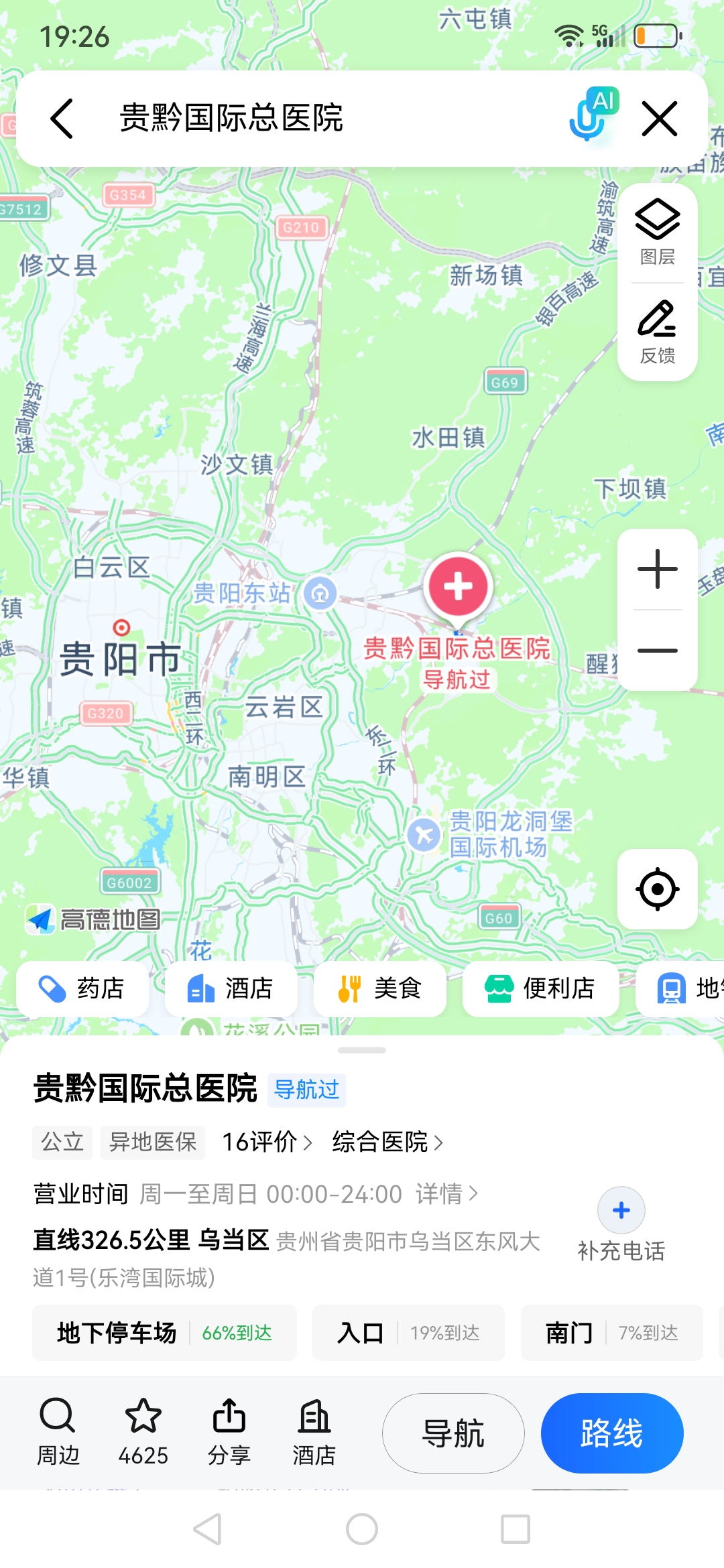Zoom in on the map
The image size is (724, 1568).
pyautogui.click(x=657, y=569)
